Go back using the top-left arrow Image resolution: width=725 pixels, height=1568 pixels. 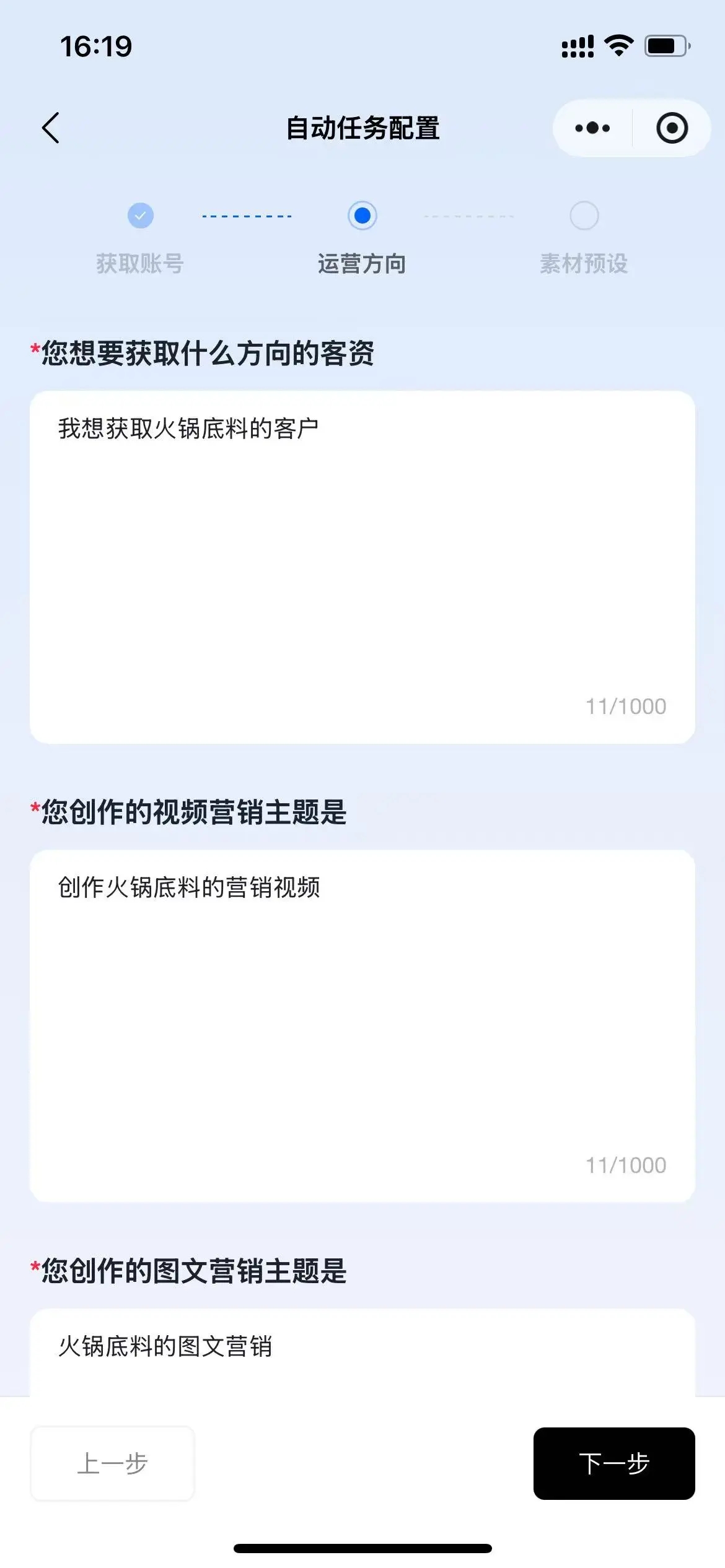tap(51, 128)
